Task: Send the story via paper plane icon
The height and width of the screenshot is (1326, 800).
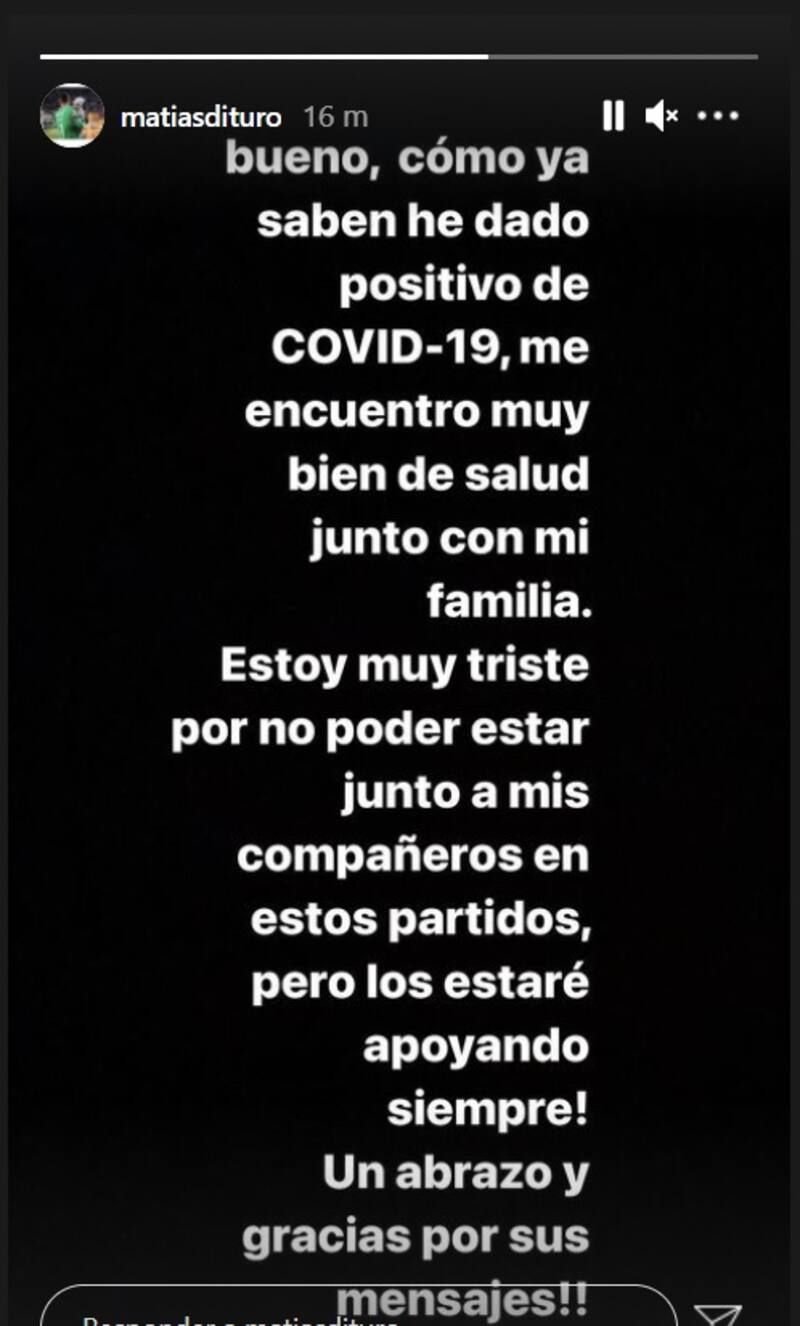Action: coord(718,1314)
